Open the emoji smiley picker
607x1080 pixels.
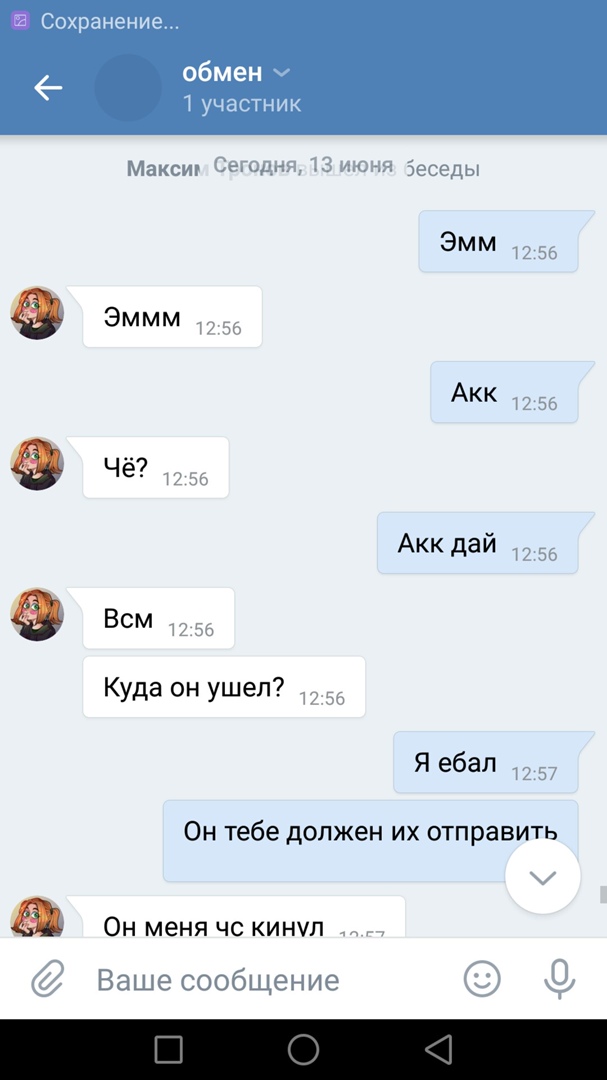click(x=482, y=979)
